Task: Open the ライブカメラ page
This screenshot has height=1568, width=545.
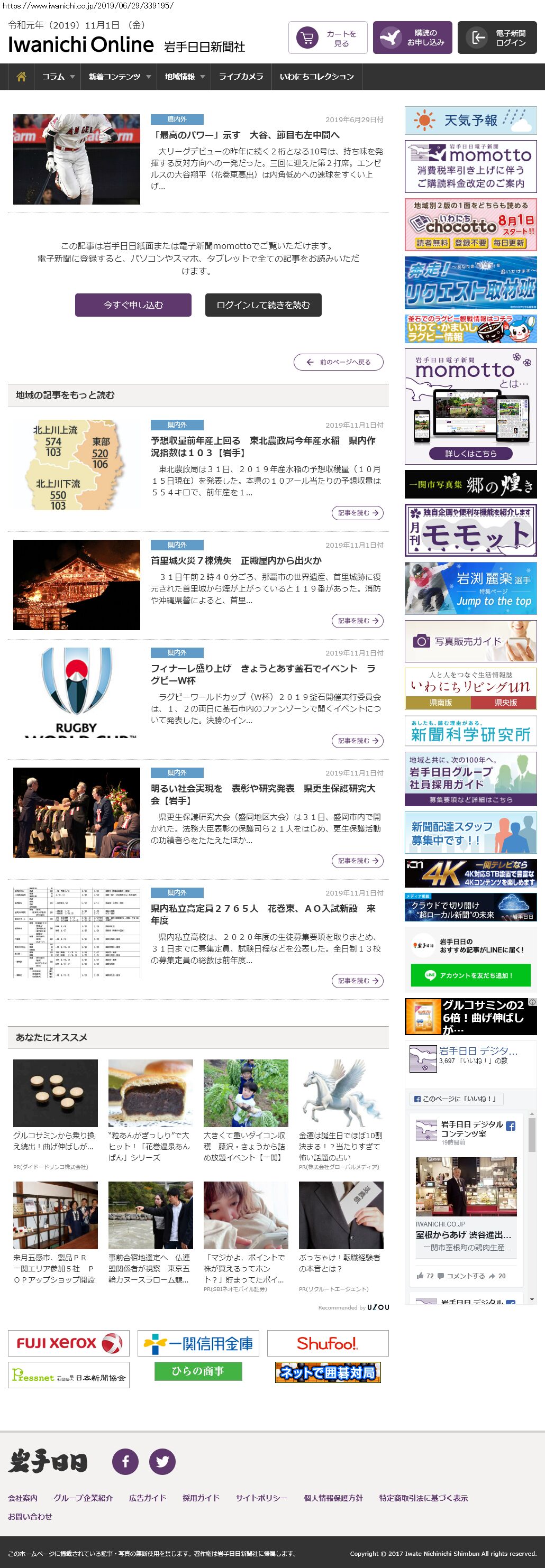Action: (x=241, y=77)
